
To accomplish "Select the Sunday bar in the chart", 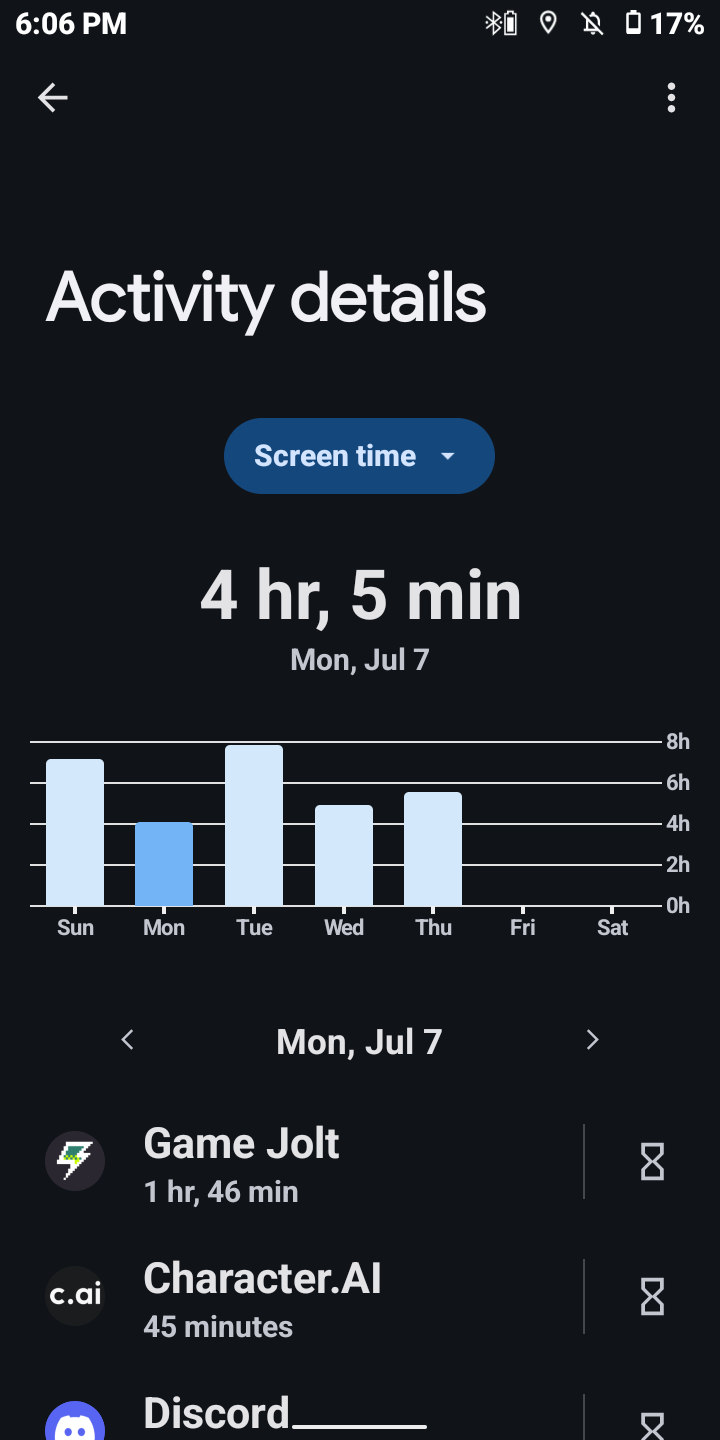I will [x=75, y=832].
